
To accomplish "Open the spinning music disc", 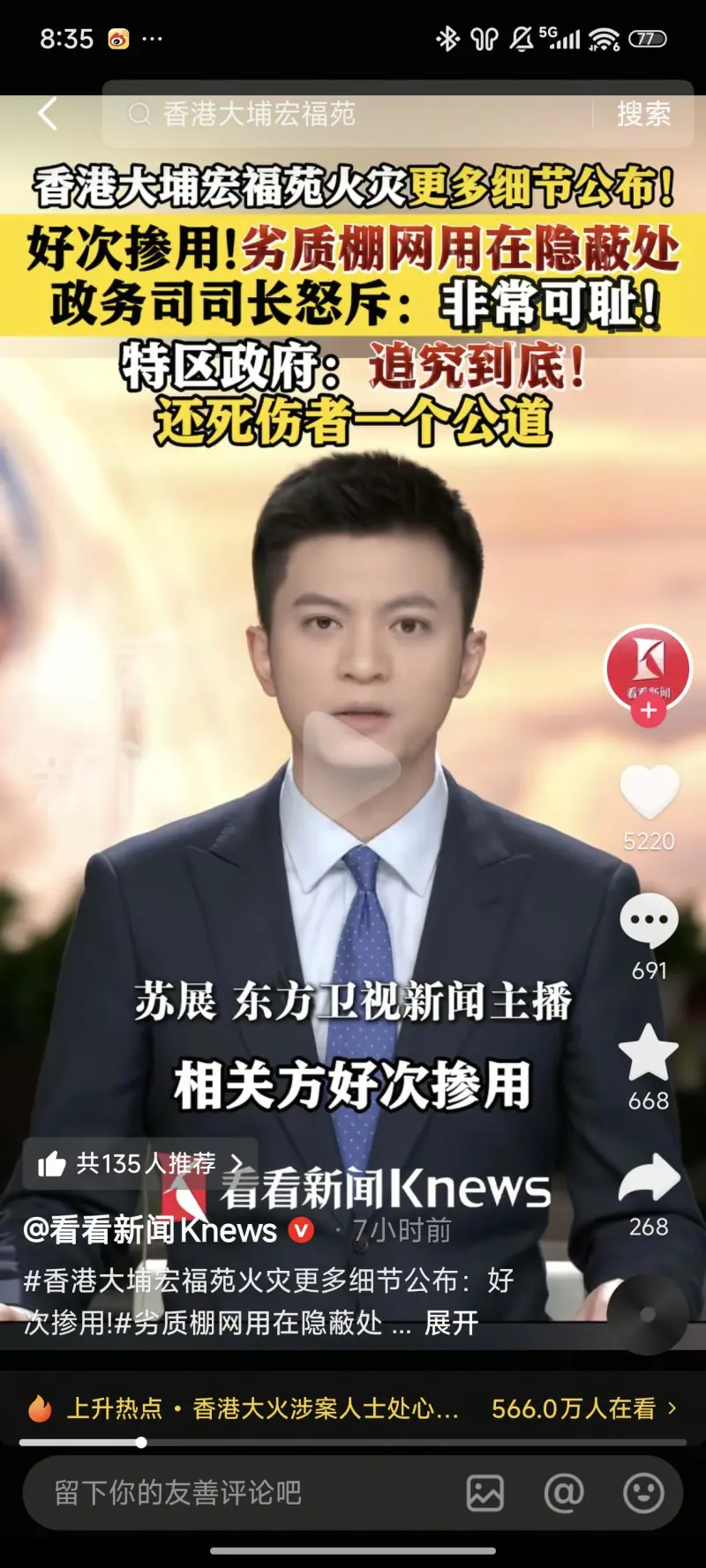I will point(647,1315).
